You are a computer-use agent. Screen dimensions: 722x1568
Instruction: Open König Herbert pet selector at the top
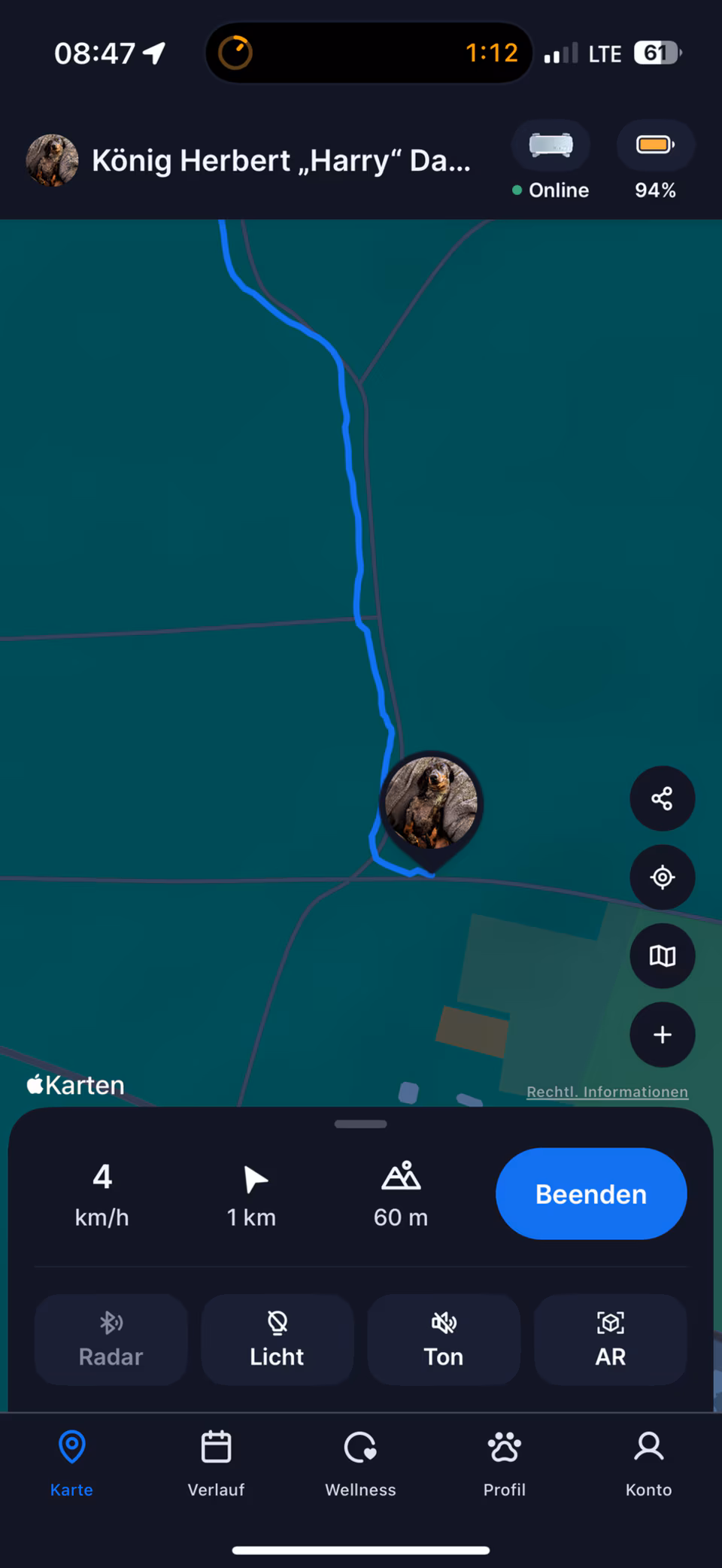coord(248,160)
